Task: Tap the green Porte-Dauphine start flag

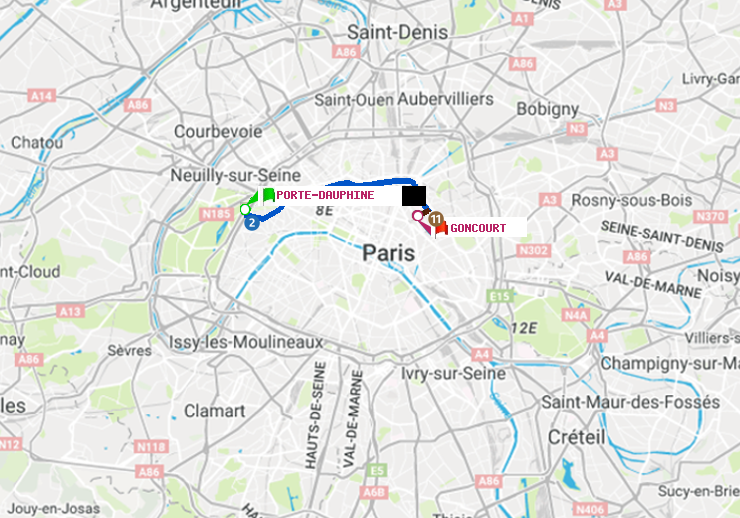Action: (x=268, y=195)
